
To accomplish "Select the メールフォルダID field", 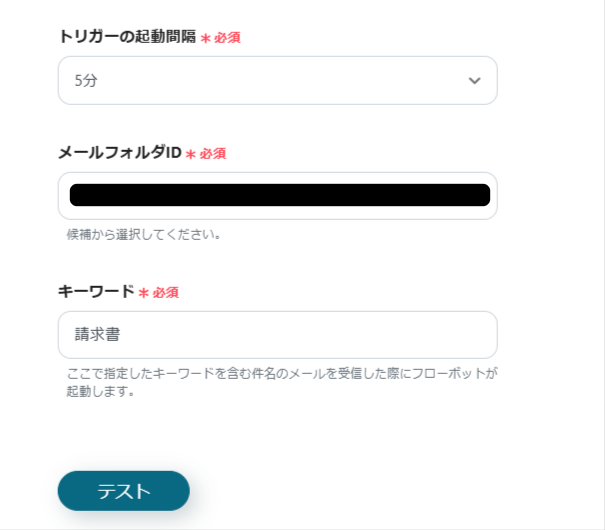I will pyautogui.click(x=277, y=195).
